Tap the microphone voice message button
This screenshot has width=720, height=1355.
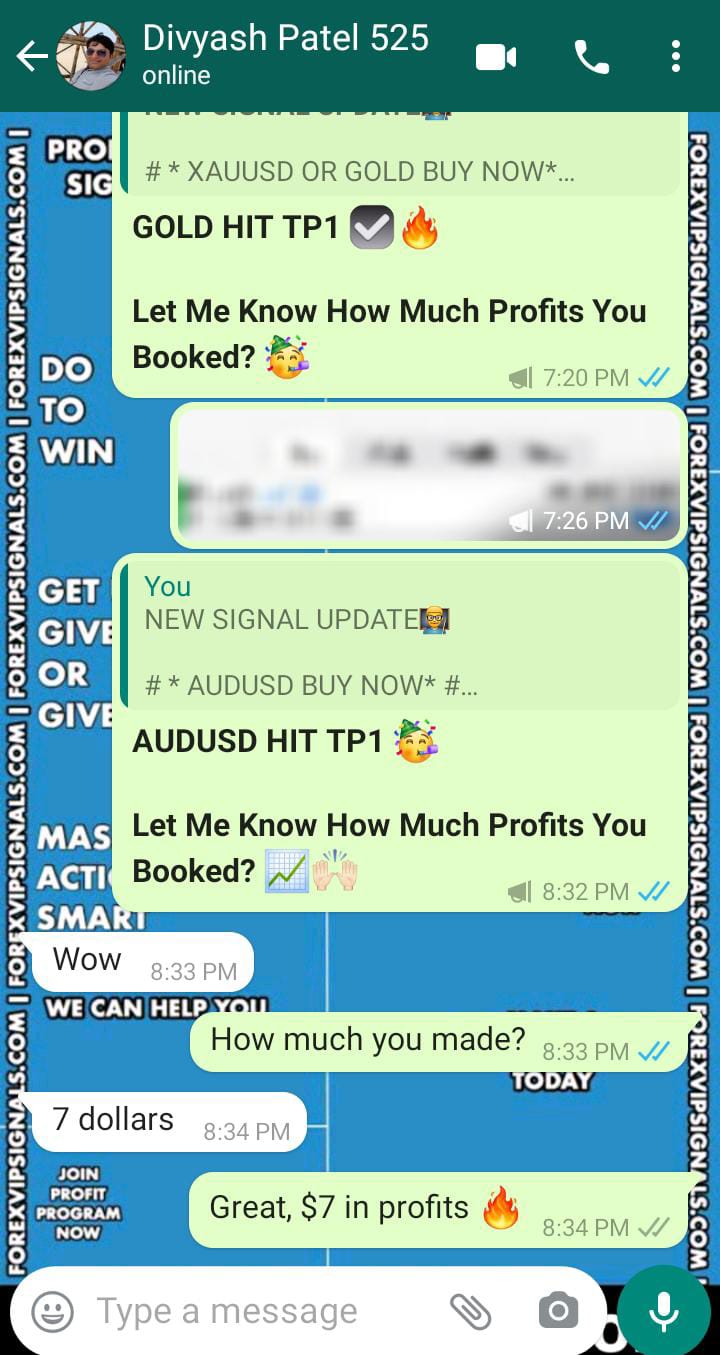click(664, 1311)
